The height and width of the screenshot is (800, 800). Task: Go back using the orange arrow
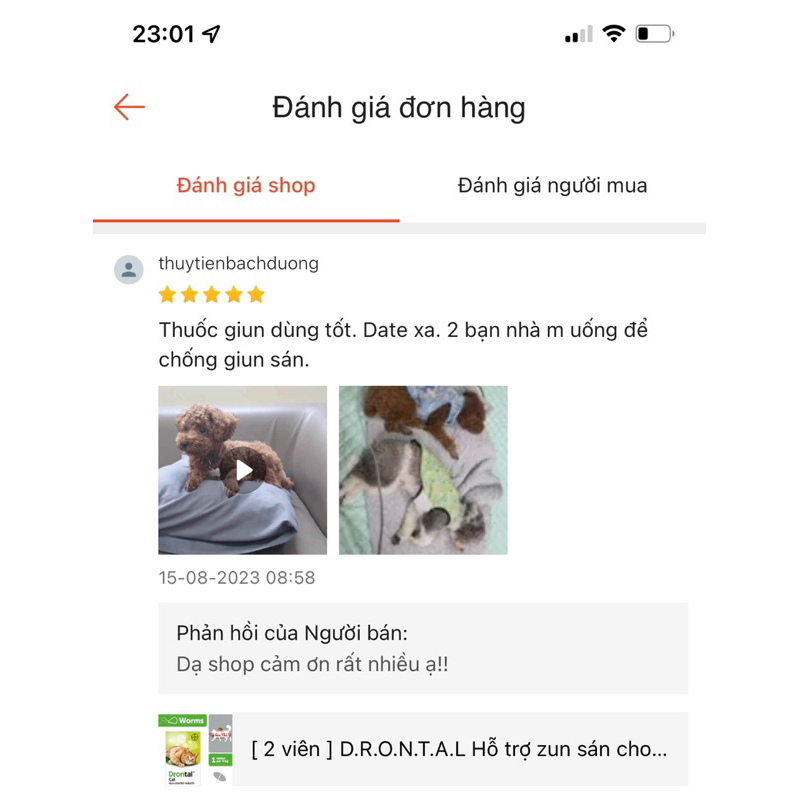pyautogui.click(x=129, y=107)
